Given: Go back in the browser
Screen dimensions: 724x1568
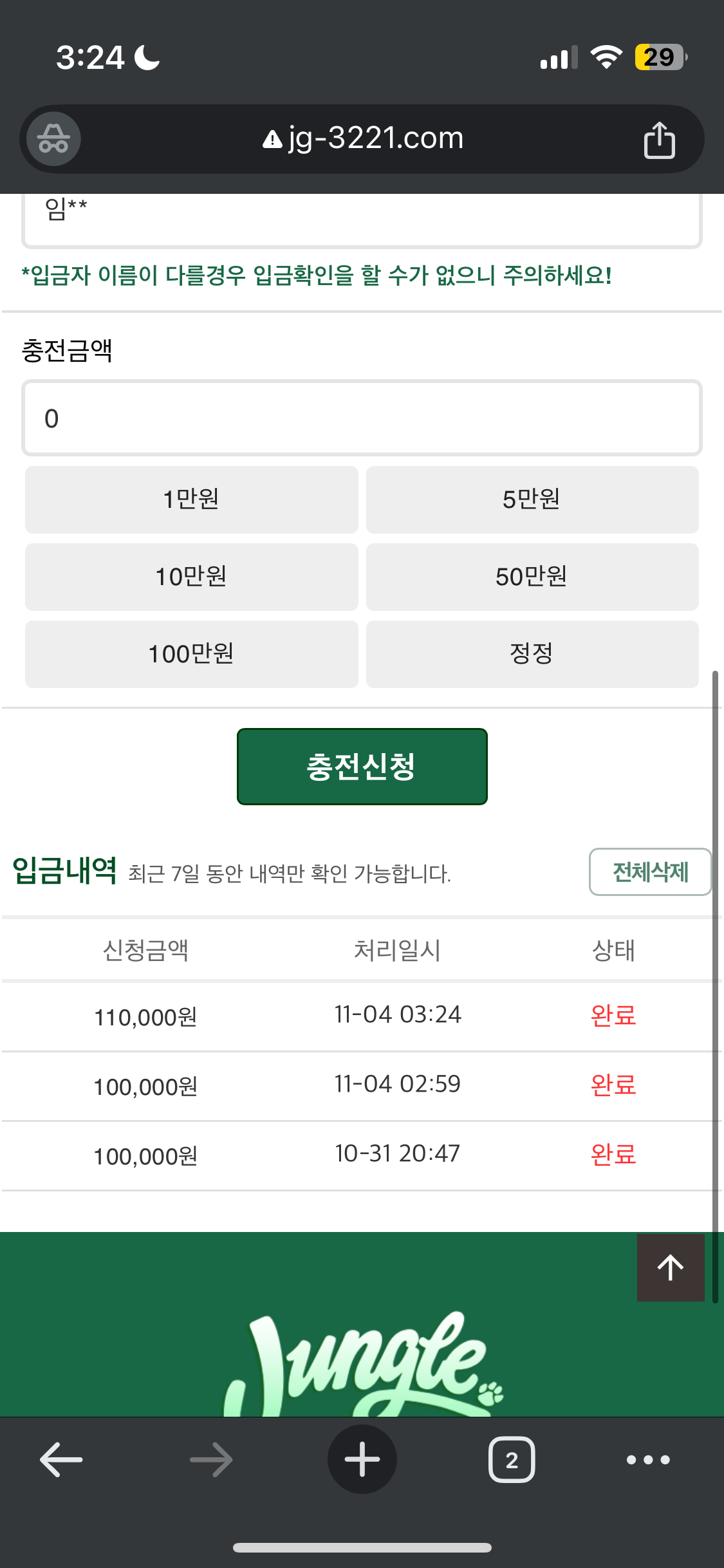Looking at the screenshot, I should (61, 1460).
